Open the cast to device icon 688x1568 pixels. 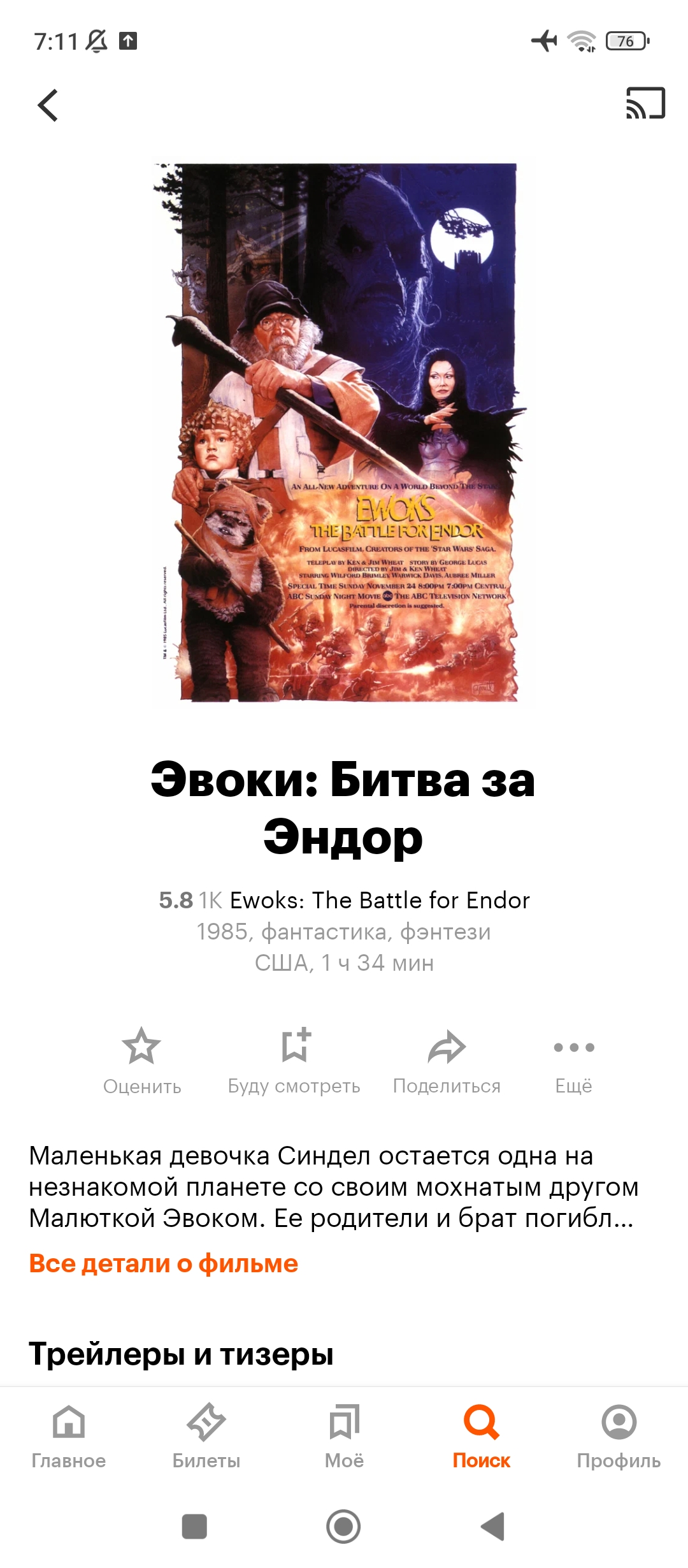[645, 103]
